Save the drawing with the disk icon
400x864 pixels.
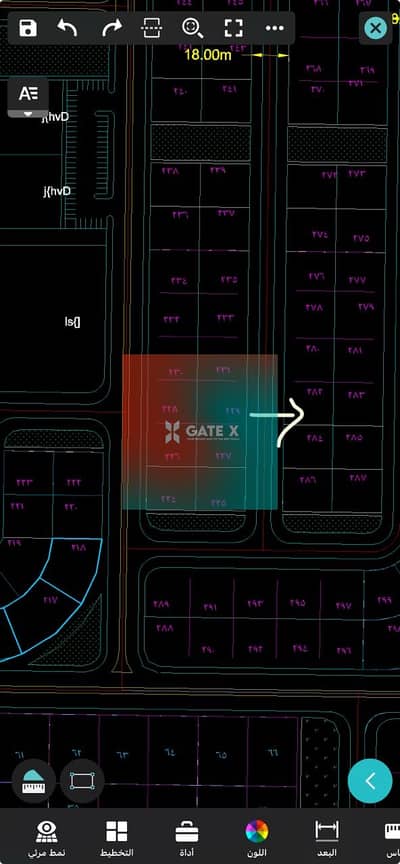[x=28, y=28]
